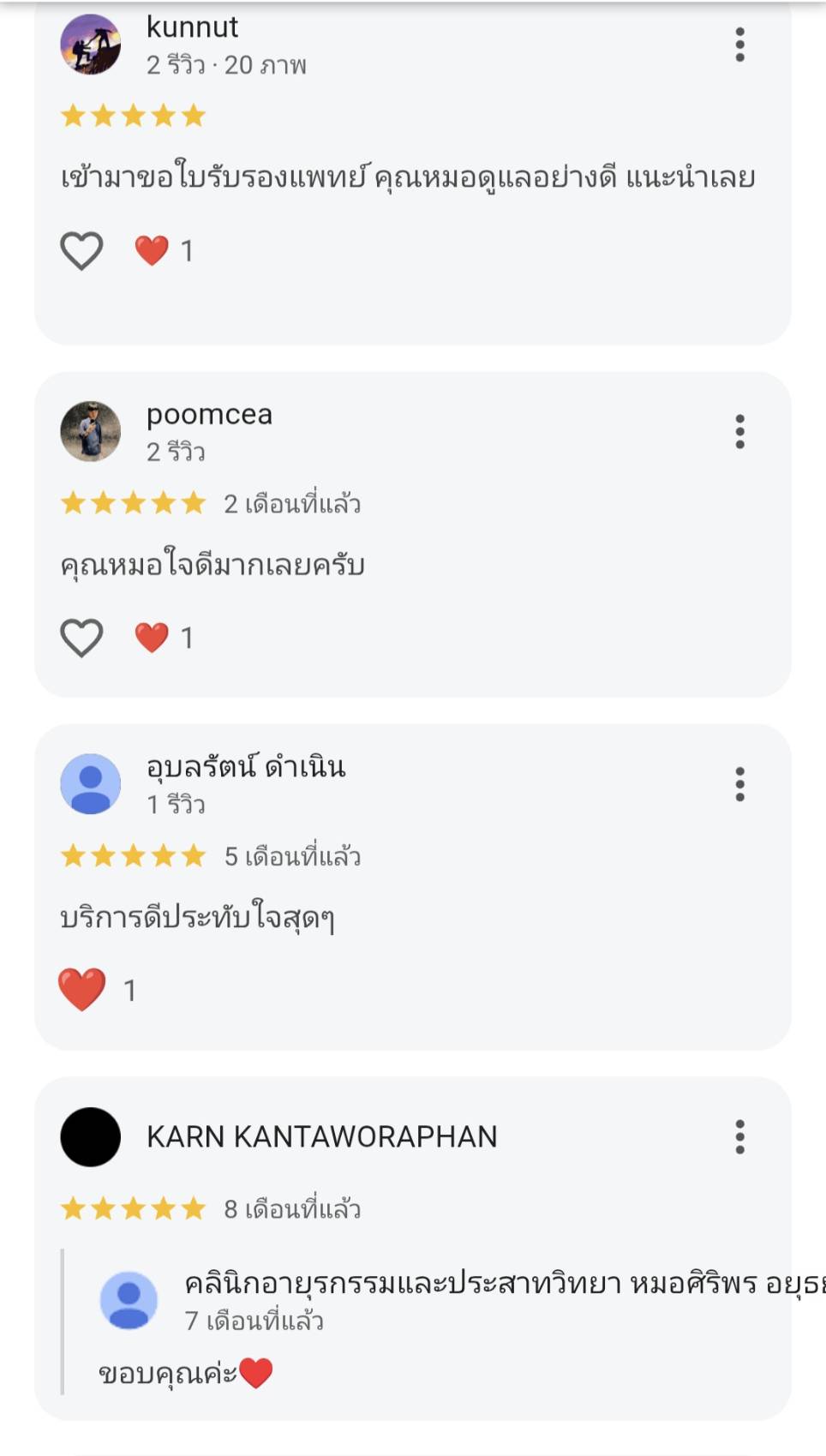Click the five-star rating on kunnut's review

pyautogui.click(x=133, y=116)
